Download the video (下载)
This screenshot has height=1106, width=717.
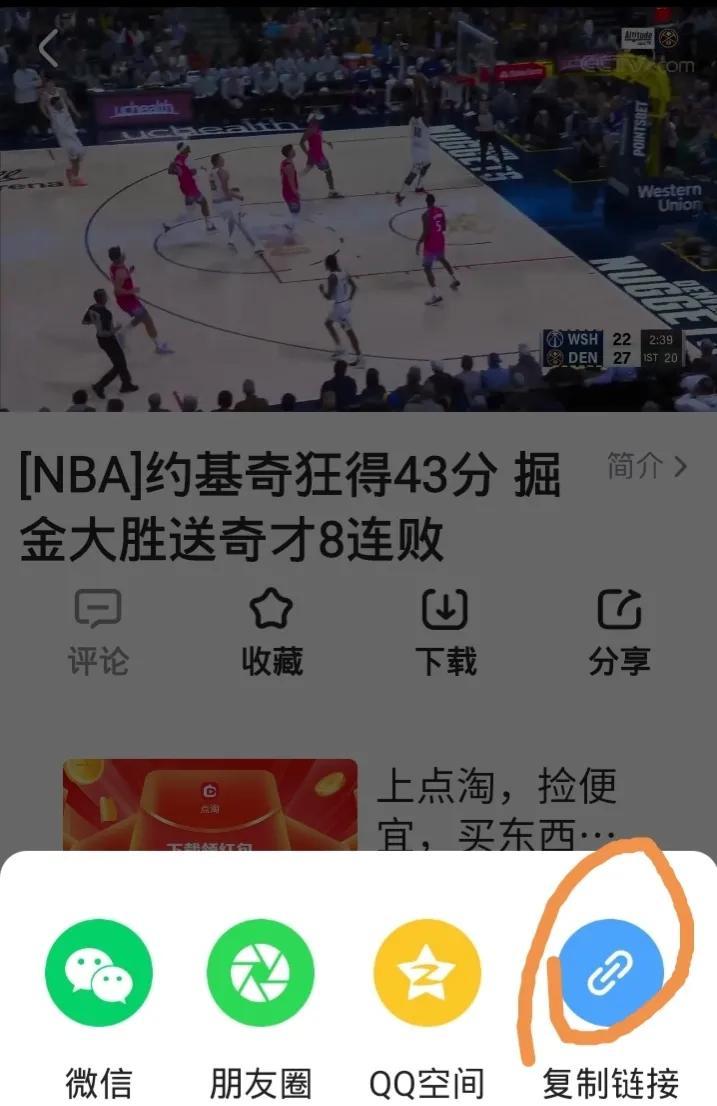[445, 631]
